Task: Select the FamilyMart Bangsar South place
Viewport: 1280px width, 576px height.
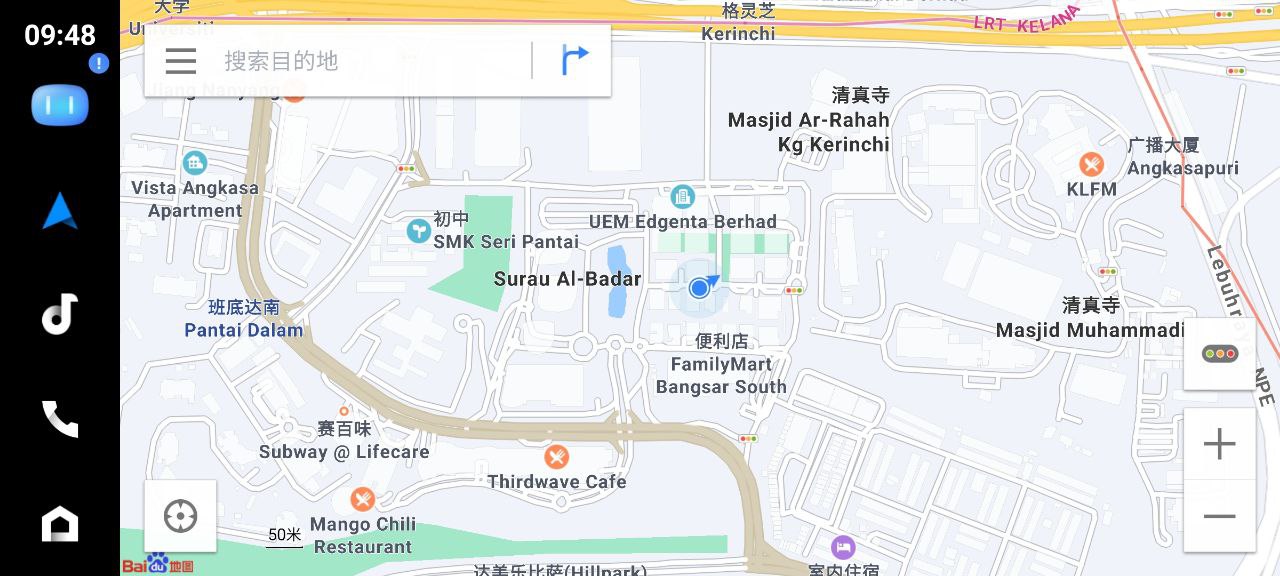Action: 721,365
